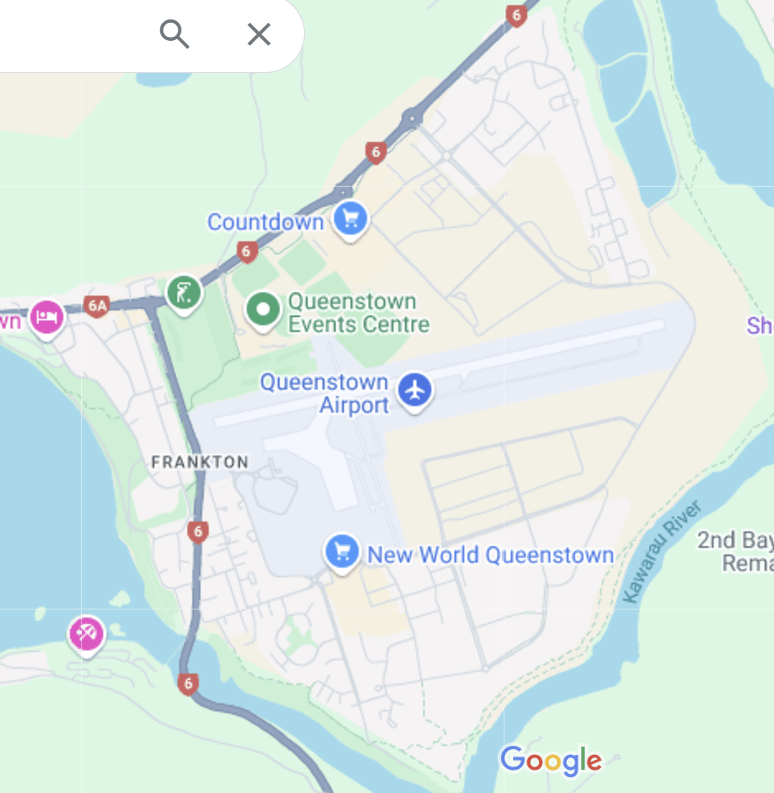Tap the search magnifier icon

[x=175, y=34]
